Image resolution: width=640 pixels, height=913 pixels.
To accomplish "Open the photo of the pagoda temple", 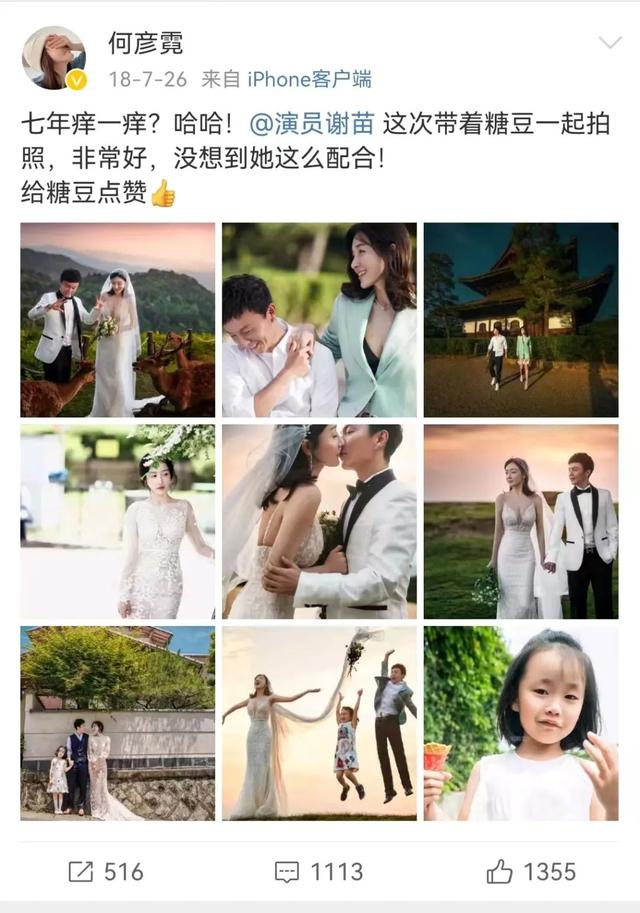I will tap(520, 320).
